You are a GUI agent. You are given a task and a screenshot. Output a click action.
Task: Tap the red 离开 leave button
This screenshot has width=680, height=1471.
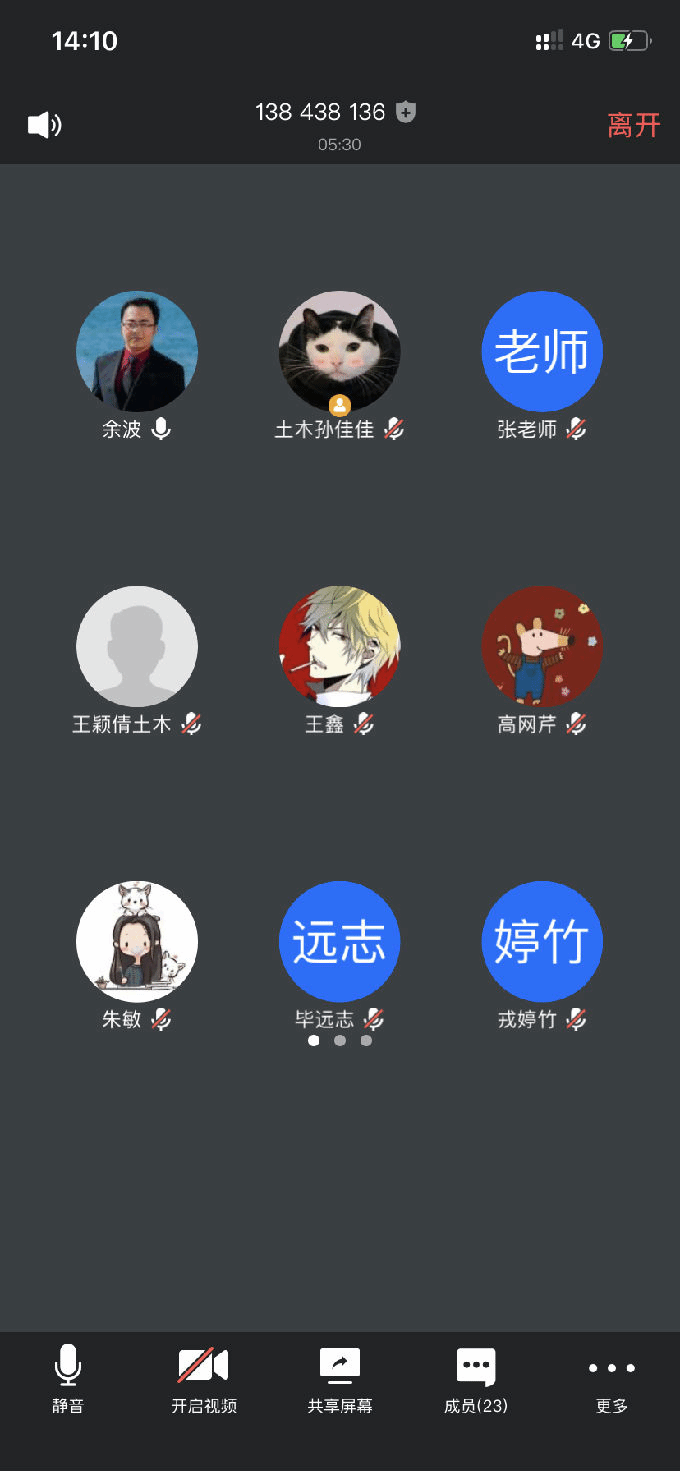pyautogui.click(x=634, y=125)
